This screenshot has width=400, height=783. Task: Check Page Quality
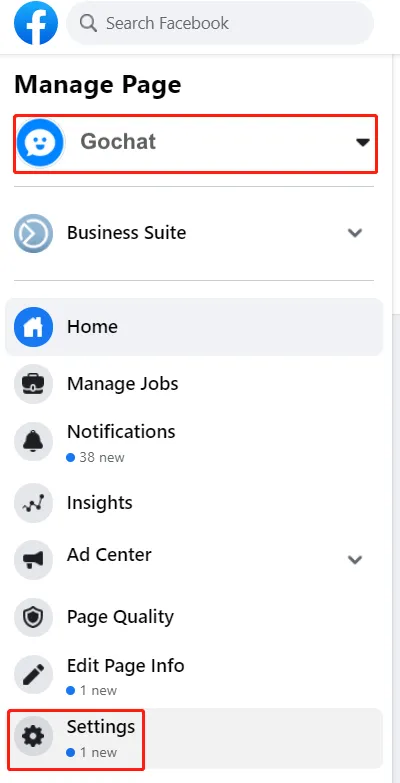pos(194,617)
